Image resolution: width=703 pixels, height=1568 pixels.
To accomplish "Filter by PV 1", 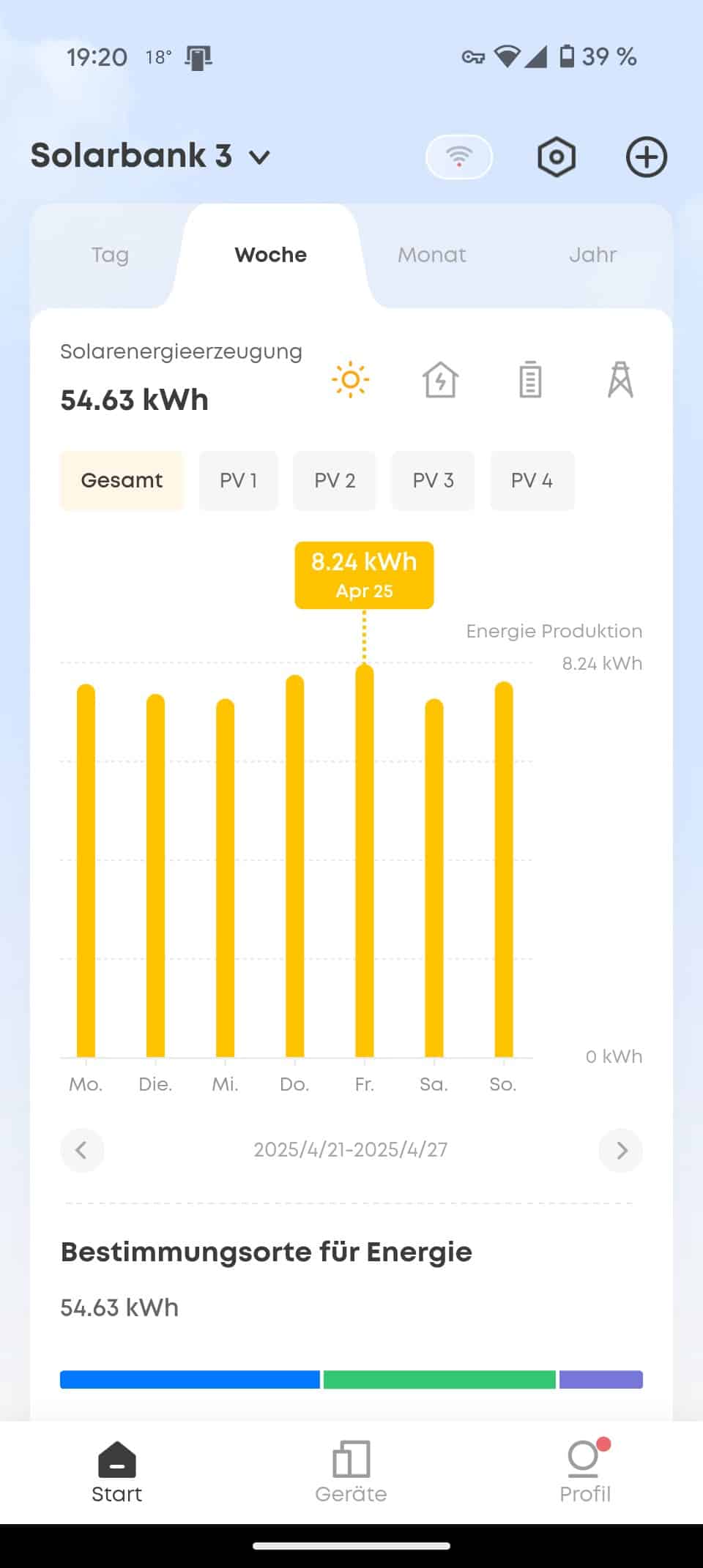I will pos(239,480).
